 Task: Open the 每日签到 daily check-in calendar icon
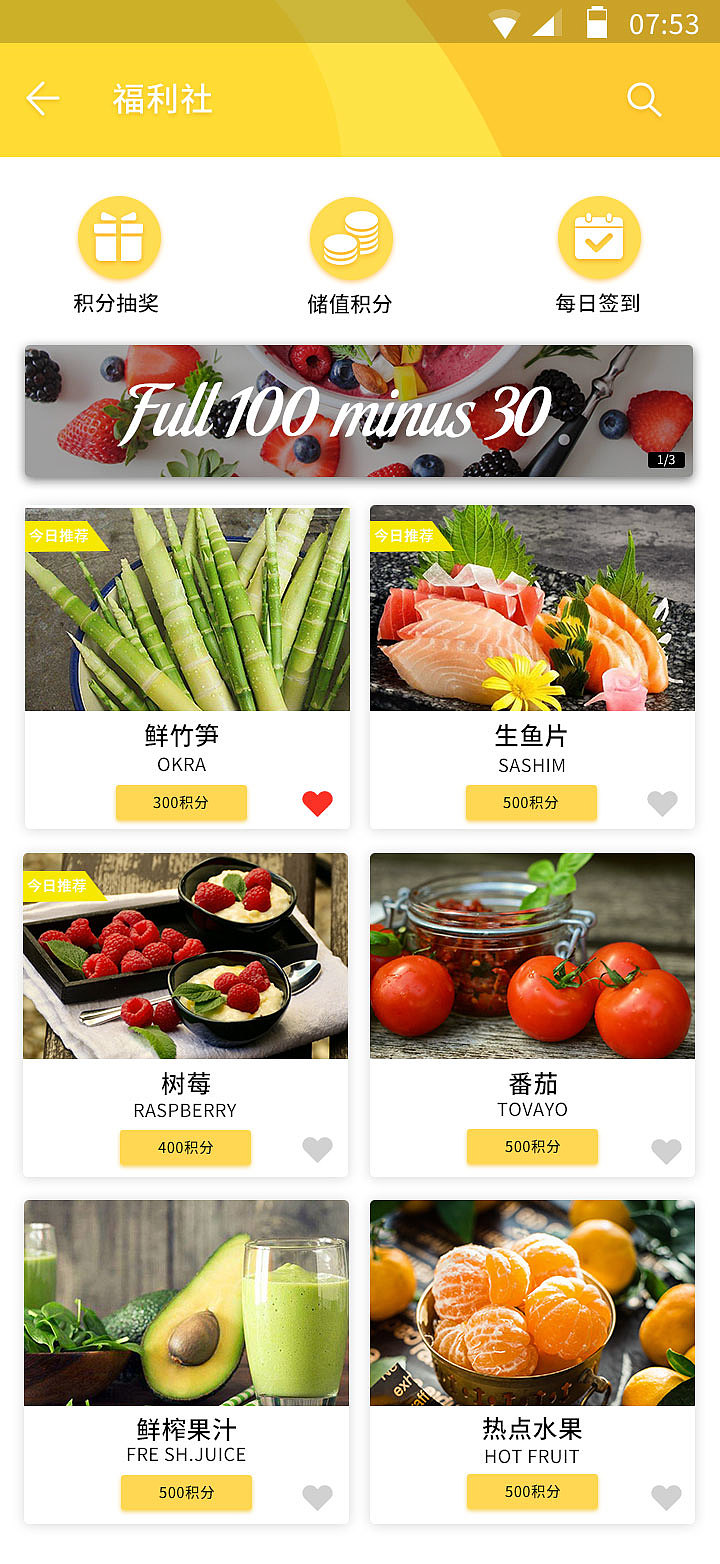pos(598,237)
